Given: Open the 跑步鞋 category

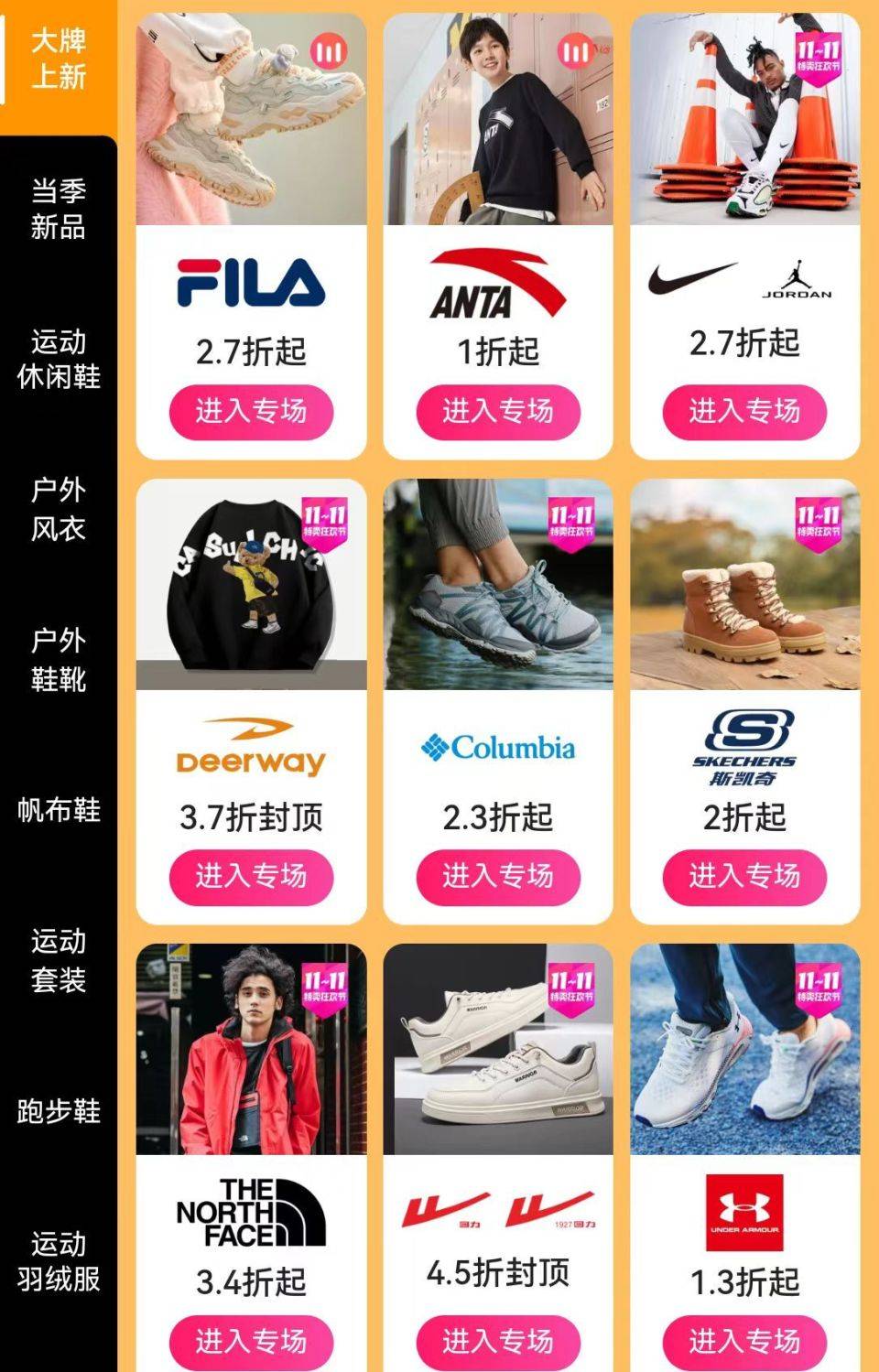Looking at the screenshot, I should [59, 1111].
